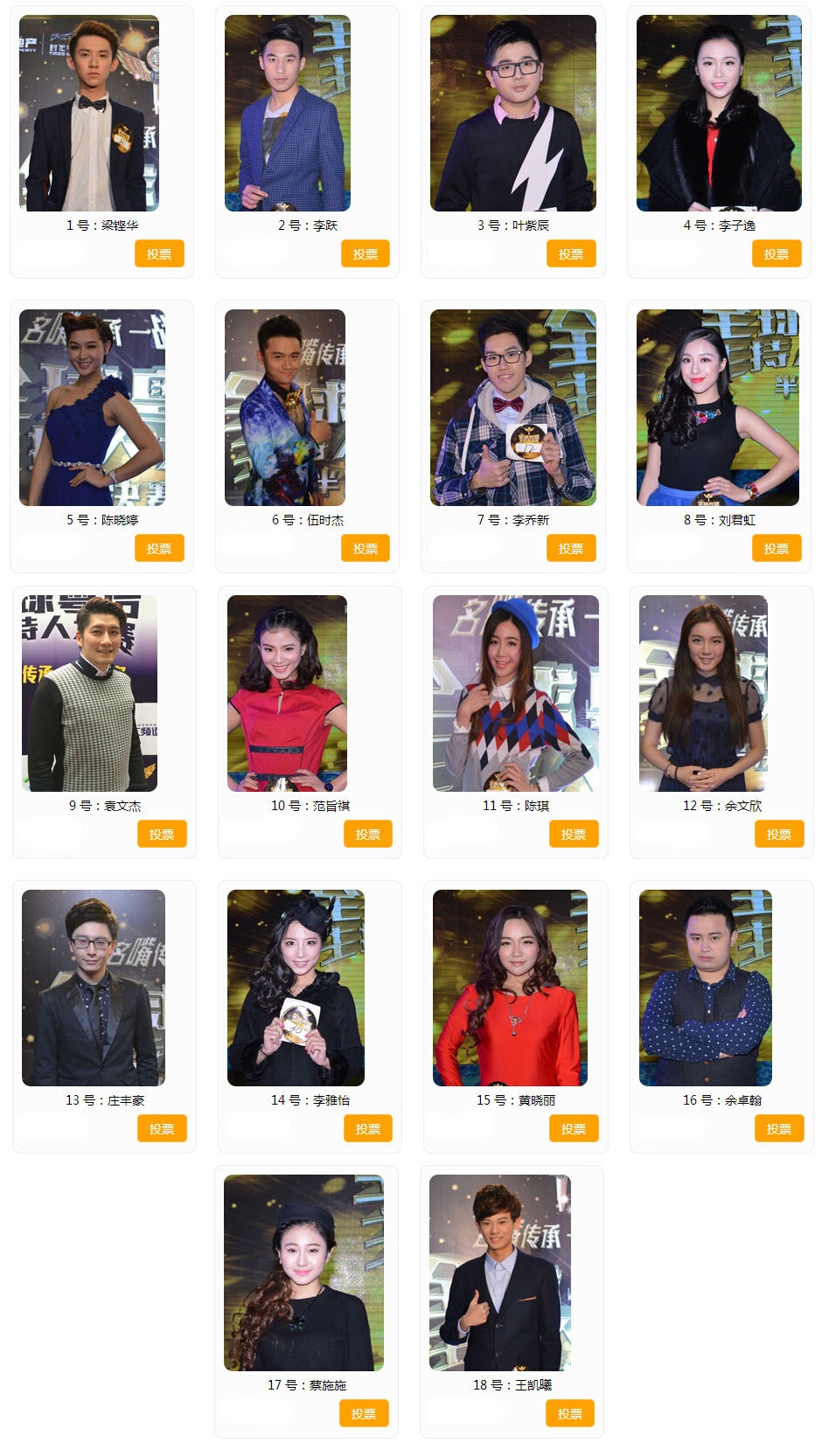This screenshot has width=822, height=1456.
Task: Vote for 17 号 蔡施施
Action: [364, 1414]
